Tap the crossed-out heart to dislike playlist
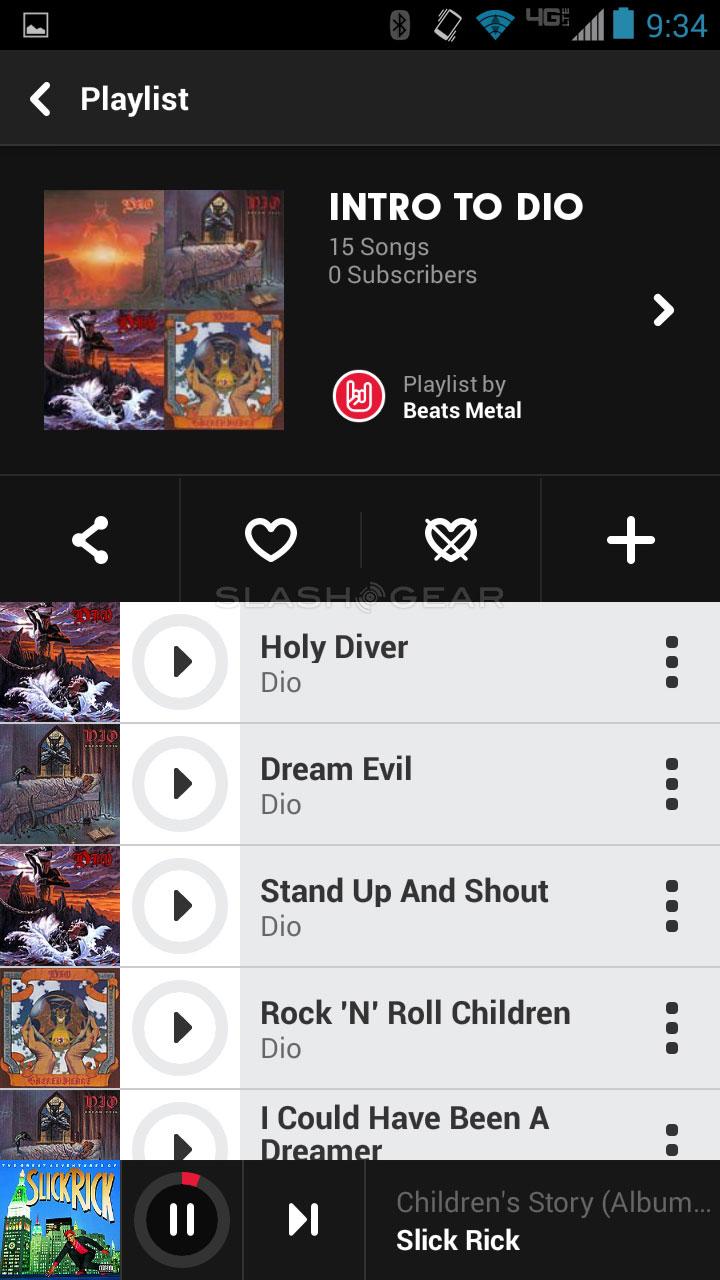Screen dimensions: 720x1280 click(450, 541)
